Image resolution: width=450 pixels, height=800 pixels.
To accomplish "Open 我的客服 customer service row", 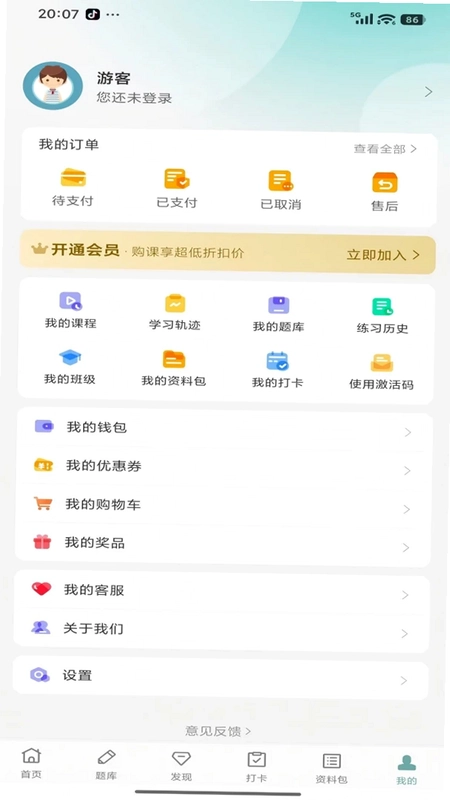I will [221, 592].
